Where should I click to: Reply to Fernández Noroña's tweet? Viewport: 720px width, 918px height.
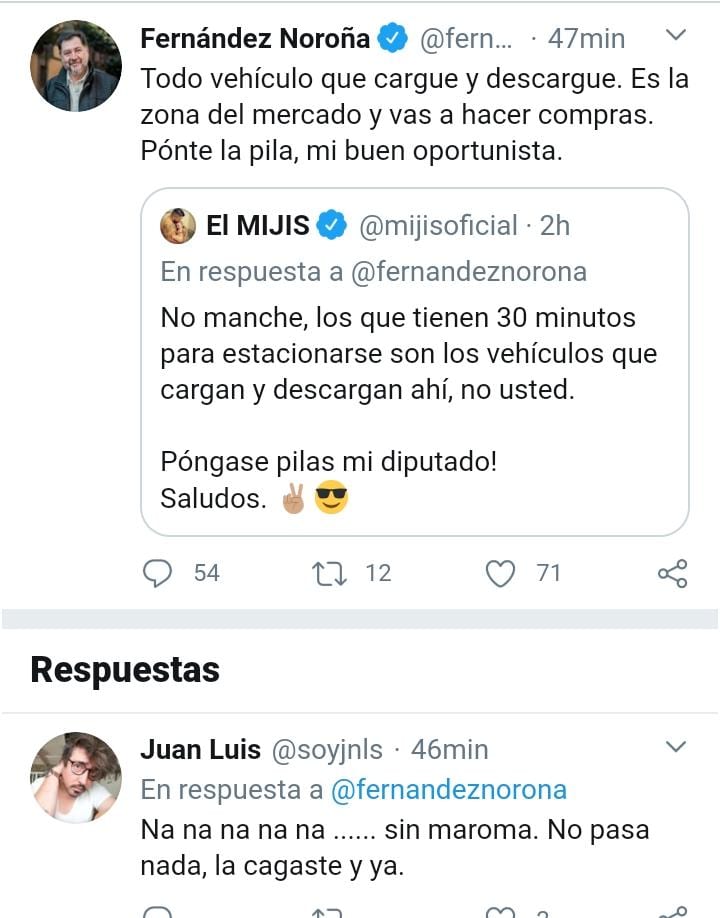[x=159, y=573]
